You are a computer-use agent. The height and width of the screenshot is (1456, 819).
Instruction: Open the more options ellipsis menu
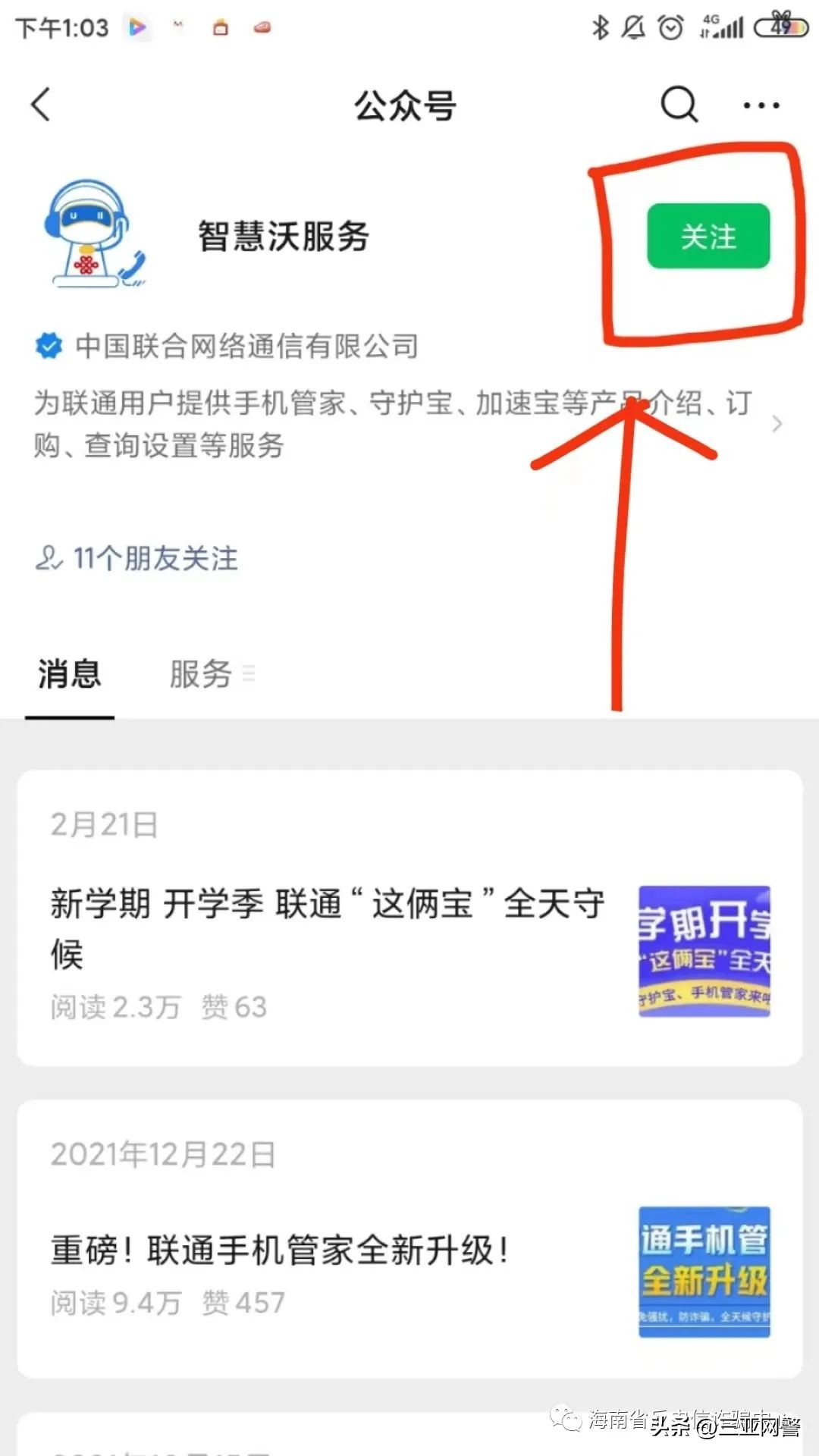pos(761,104)
